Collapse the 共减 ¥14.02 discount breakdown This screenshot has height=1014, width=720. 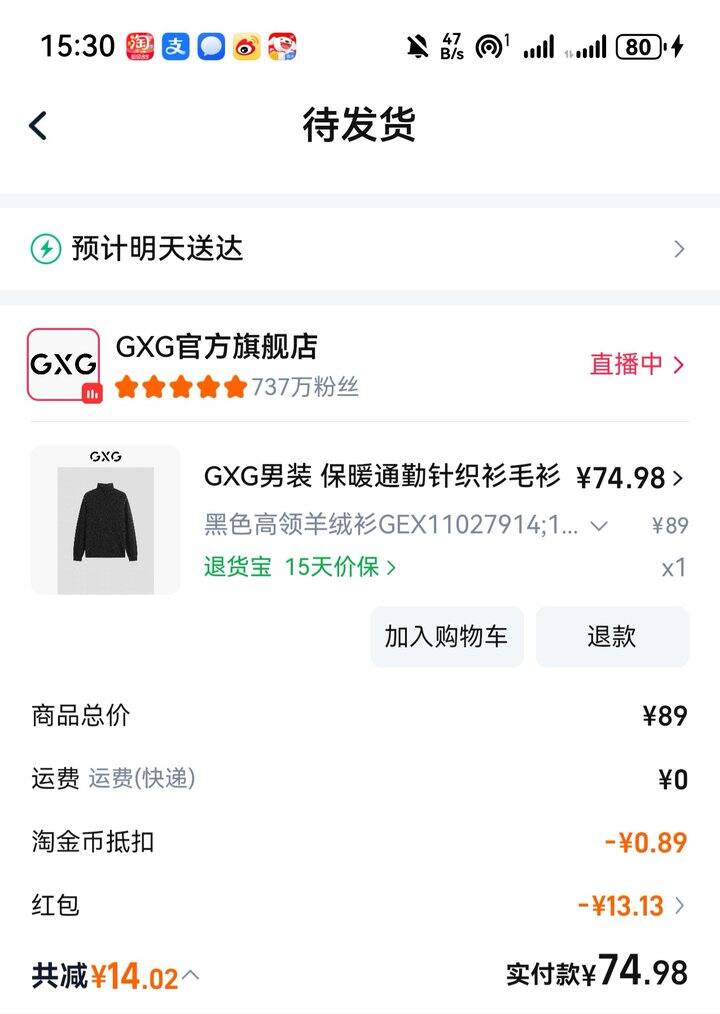(190, 974)
